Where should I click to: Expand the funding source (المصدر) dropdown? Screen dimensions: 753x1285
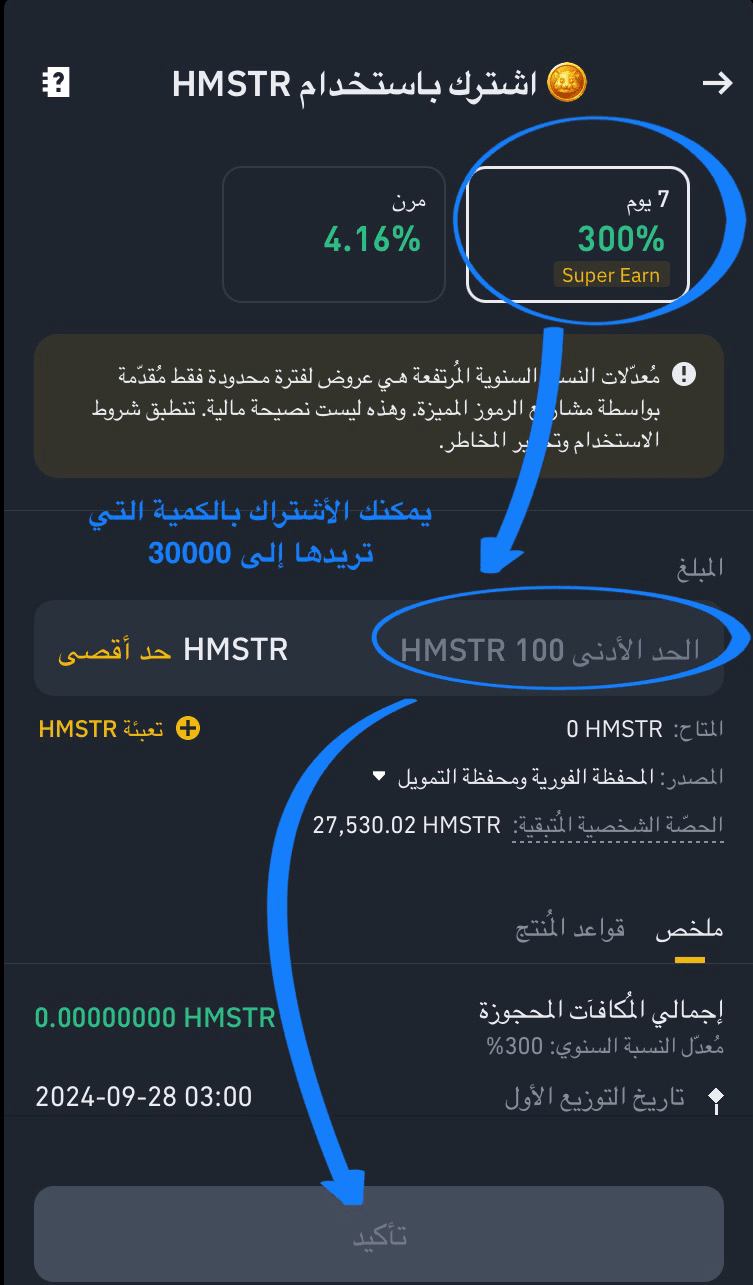coord(378,776)
